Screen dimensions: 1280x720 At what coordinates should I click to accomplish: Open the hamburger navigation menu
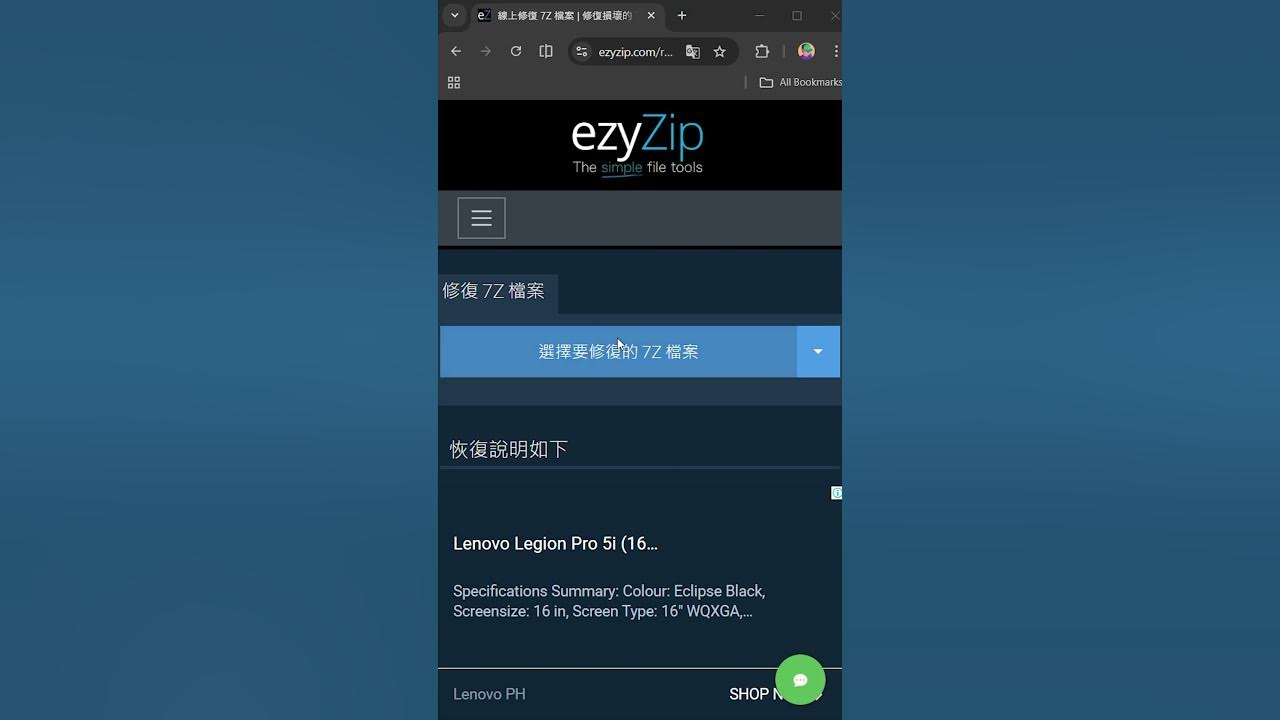[481, 218]
